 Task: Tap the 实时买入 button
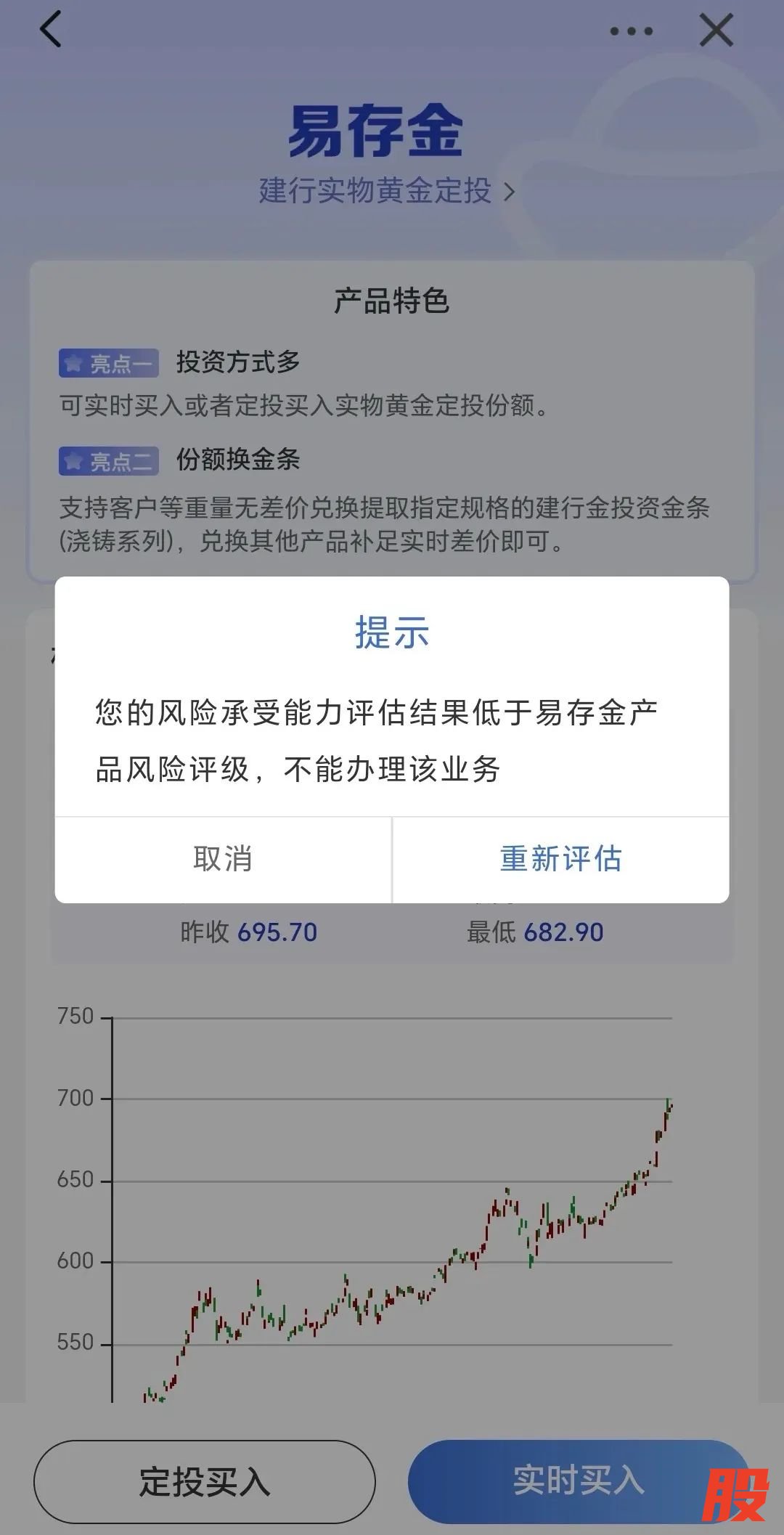578,1480
